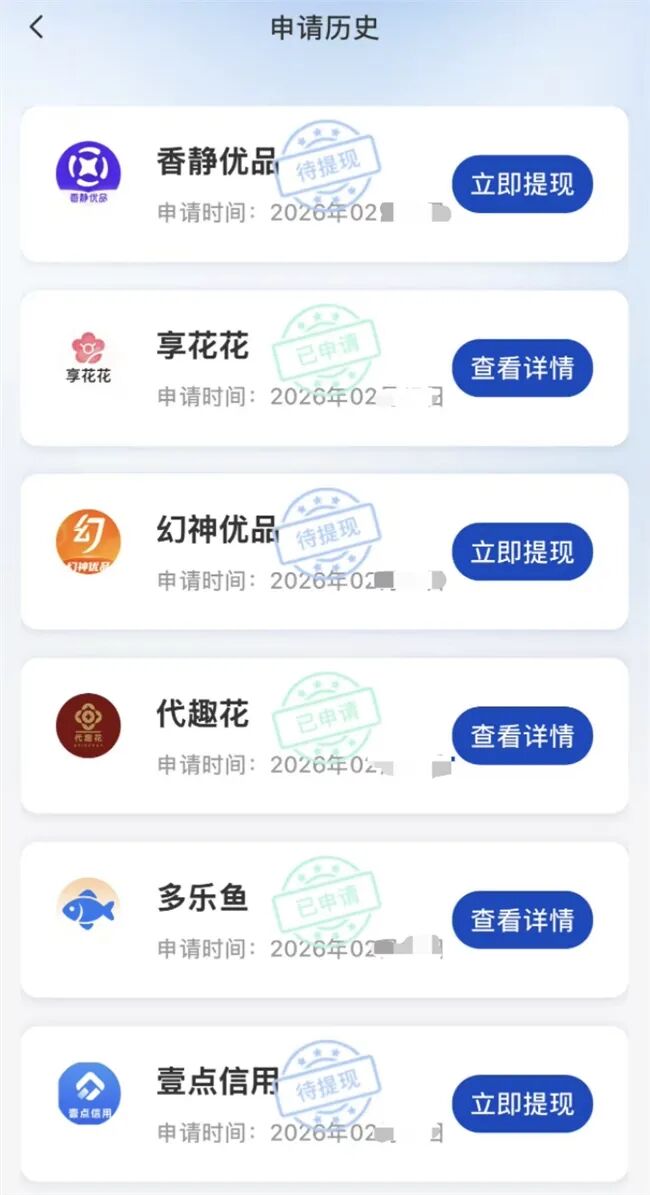Check 多乐鱼 application details

click(522, 920)
